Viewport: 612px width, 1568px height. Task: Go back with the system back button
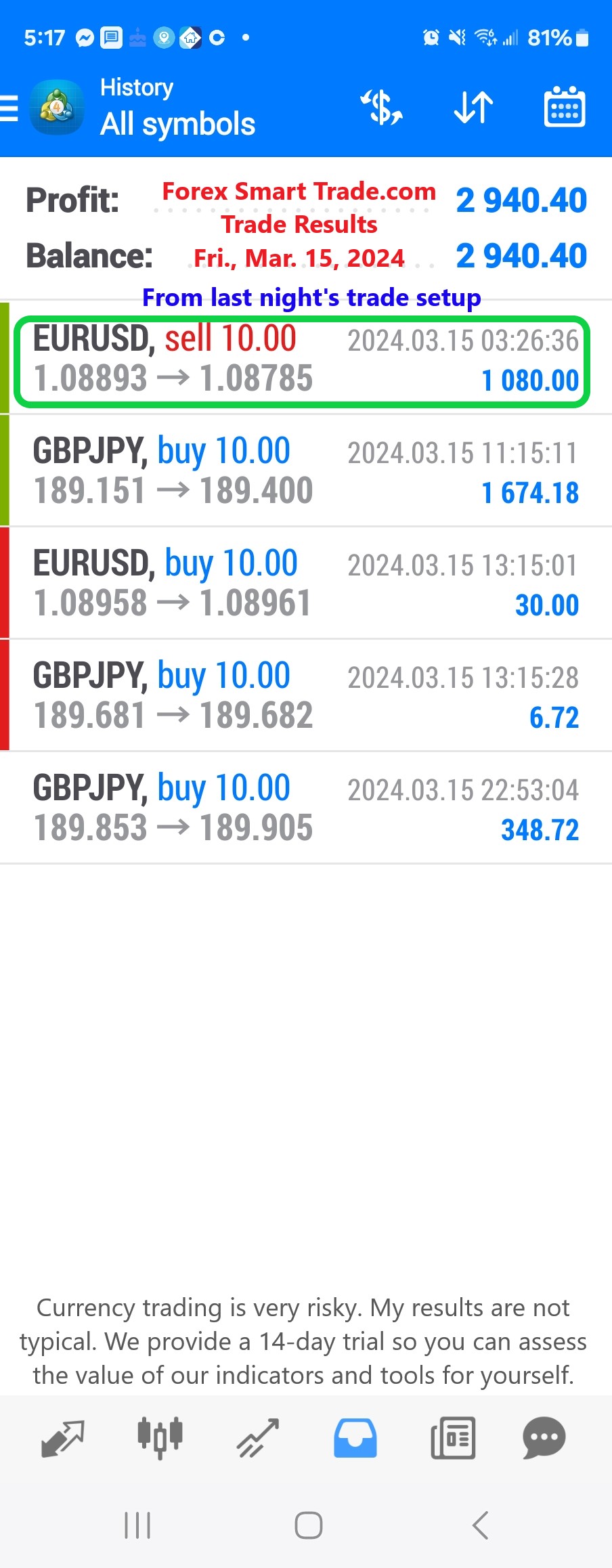coord(480,1525)
